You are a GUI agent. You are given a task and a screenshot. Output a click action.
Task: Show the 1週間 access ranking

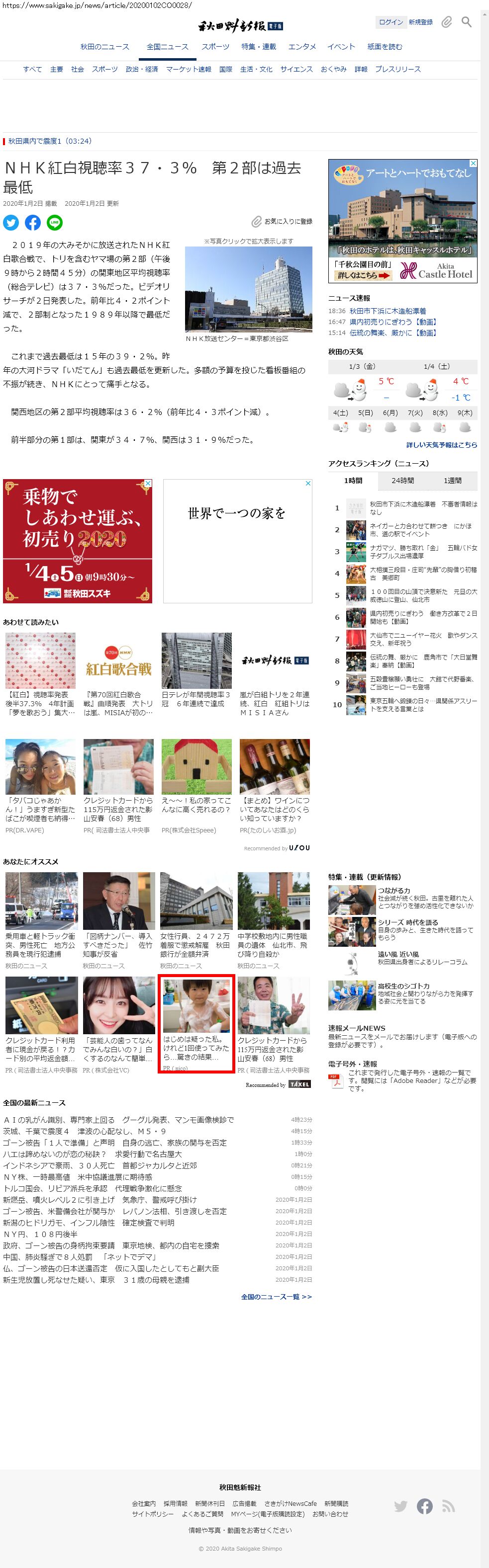(x=453, y=481)
